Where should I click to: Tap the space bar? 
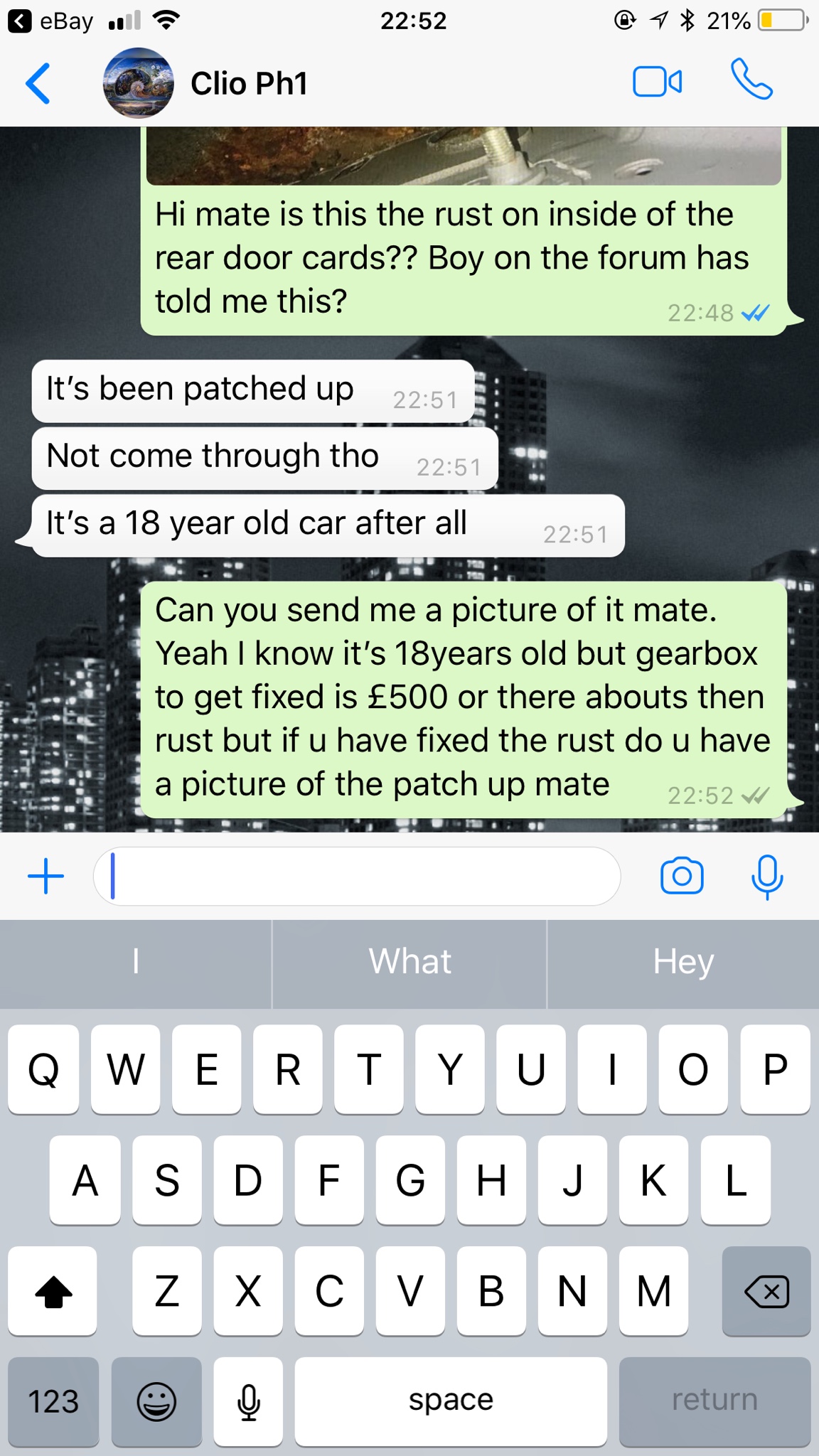click(451, 1401)
